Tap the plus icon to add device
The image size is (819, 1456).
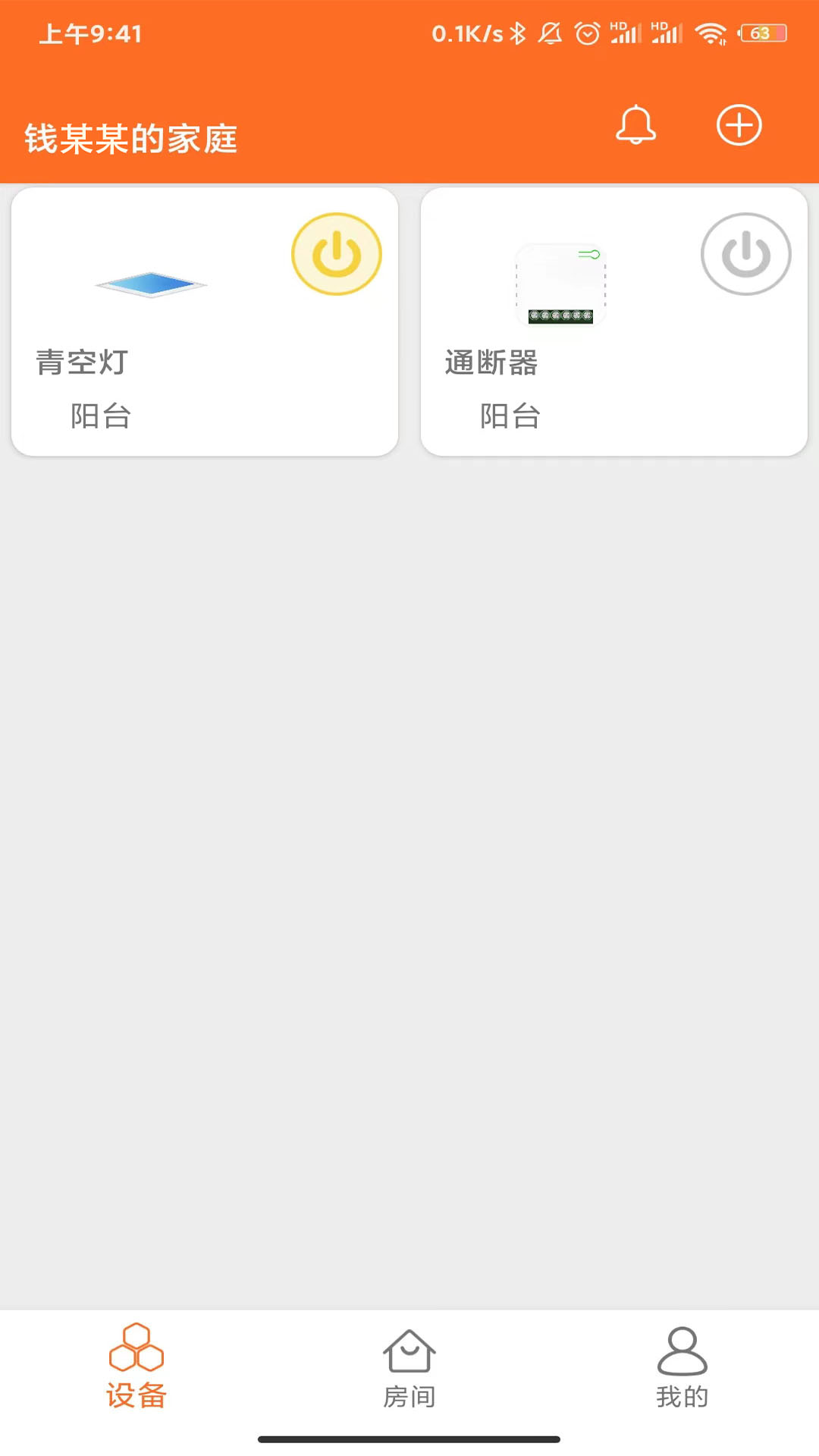tap(739, 126)
